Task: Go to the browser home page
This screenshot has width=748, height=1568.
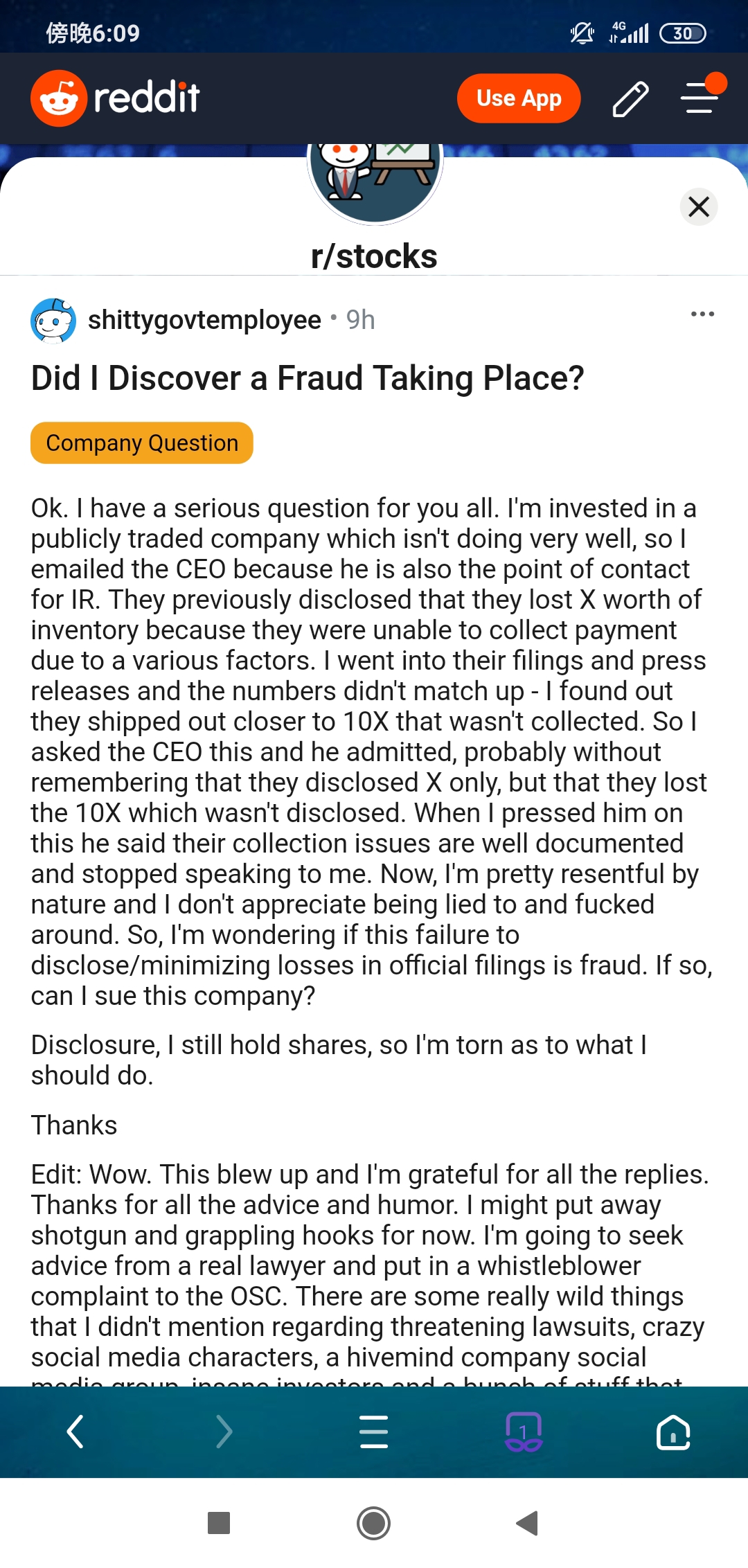Action: 673,1432
